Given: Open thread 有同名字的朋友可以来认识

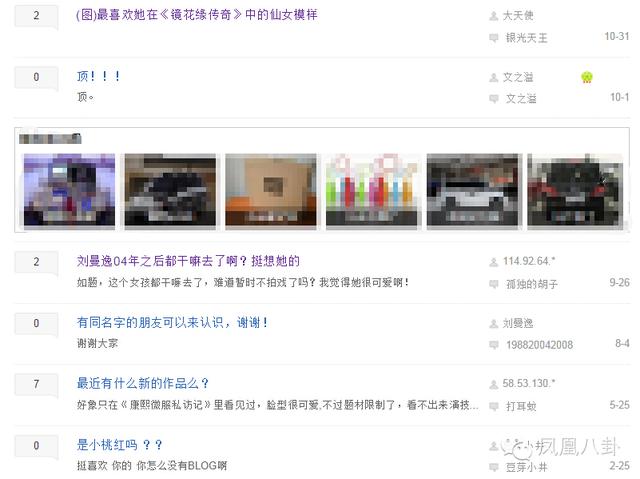Looking at the screenshot, I should [x=172, y=322].
